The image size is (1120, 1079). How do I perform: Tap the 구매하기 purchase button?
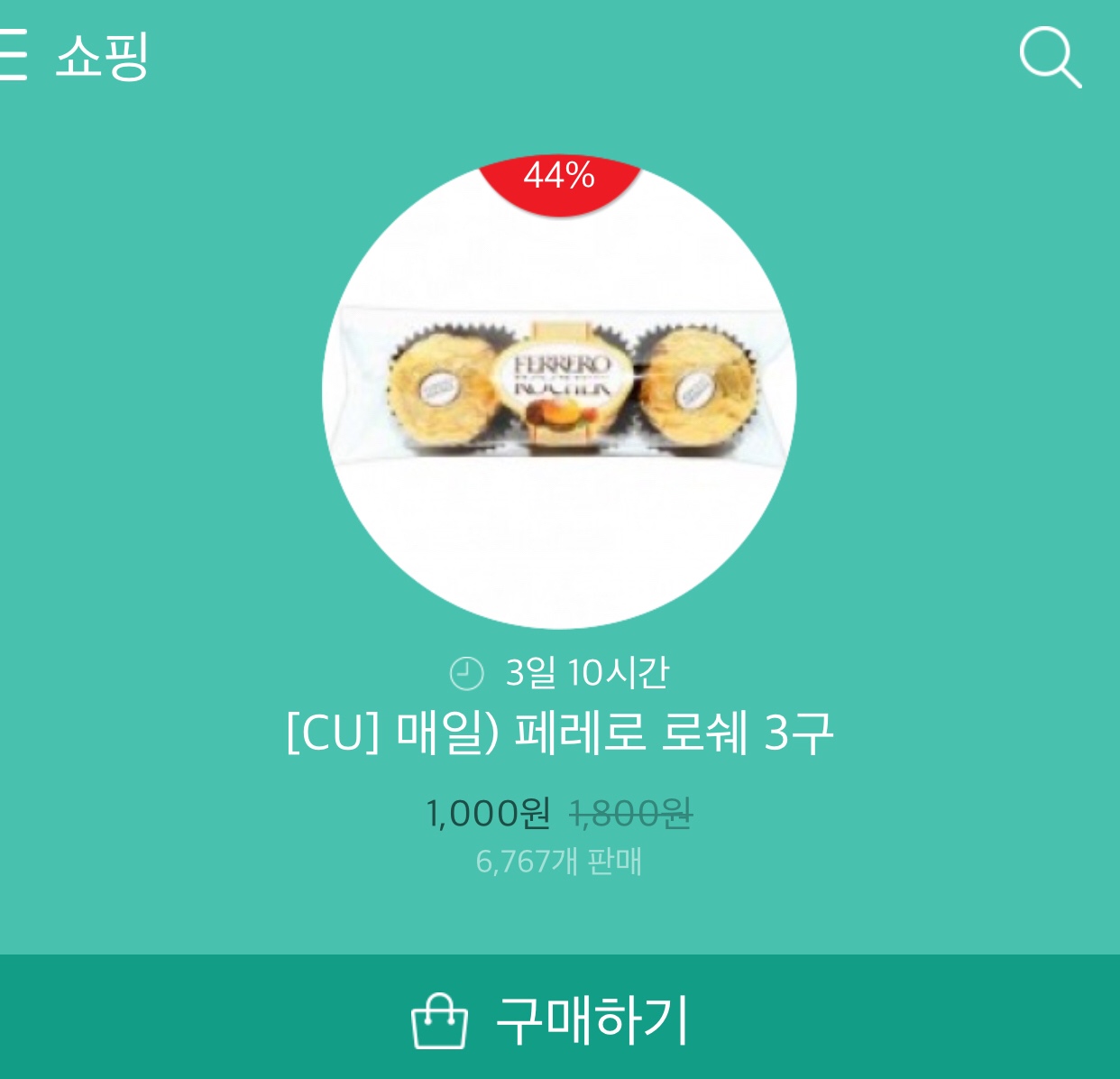559,1019
